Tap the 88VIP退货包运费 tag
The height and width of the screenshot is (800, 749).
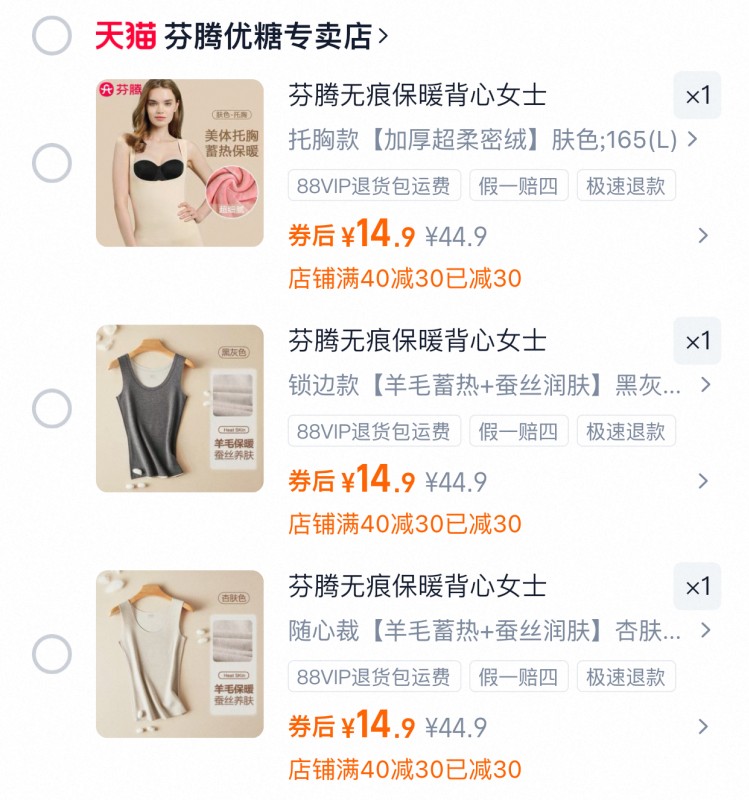pos(375,184)
